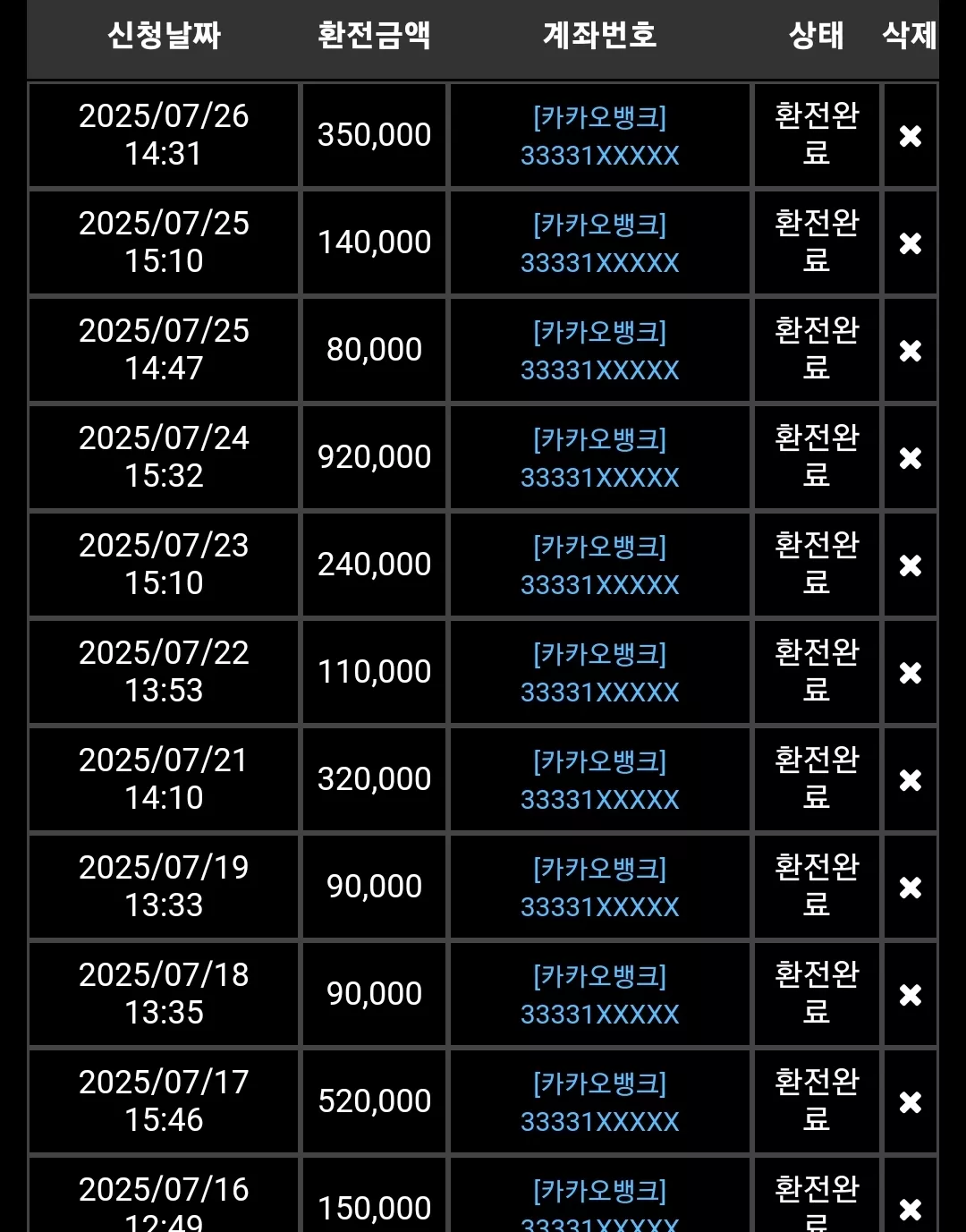This screenshot has width=966, height=1232.
Task: Delete the 520,000 entry from 2025/07/17
Action: [911, 1102]
